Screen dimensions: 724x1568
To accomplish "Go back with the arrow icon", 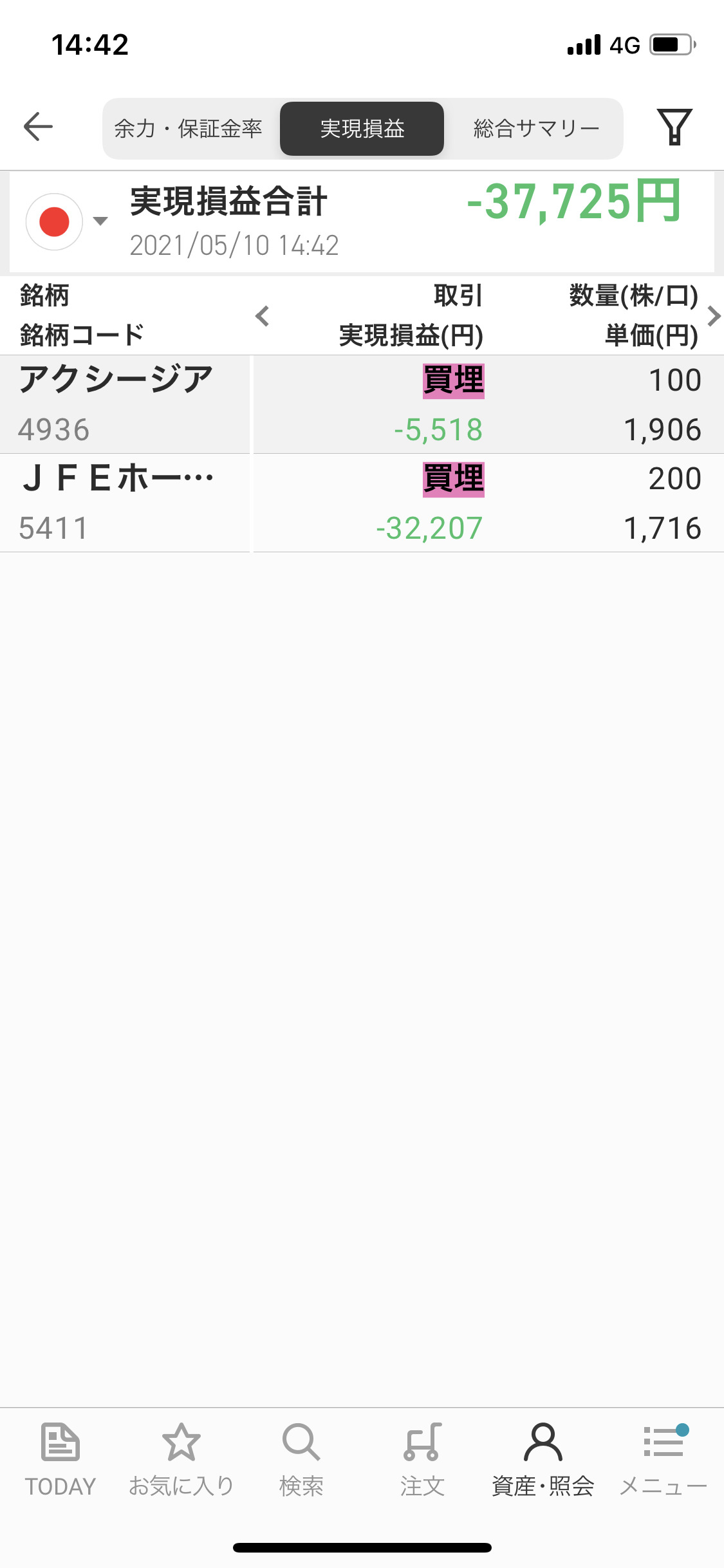I will pos(38,126).
